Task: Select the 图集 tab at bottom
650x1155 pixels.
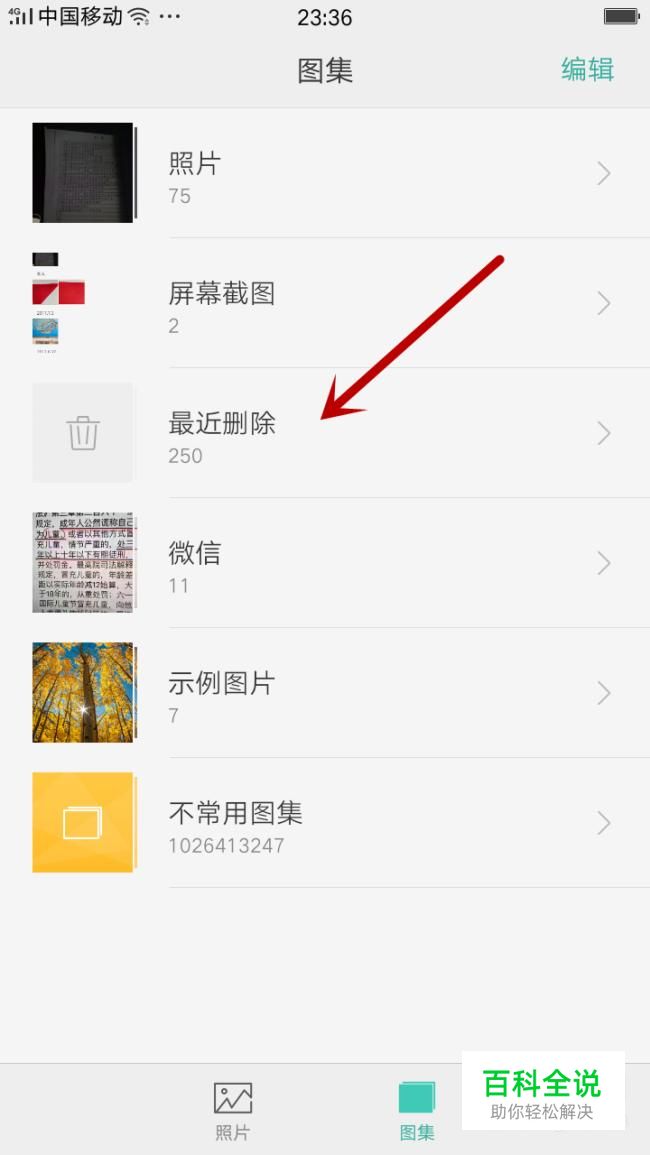Action: pos(417,1110)
